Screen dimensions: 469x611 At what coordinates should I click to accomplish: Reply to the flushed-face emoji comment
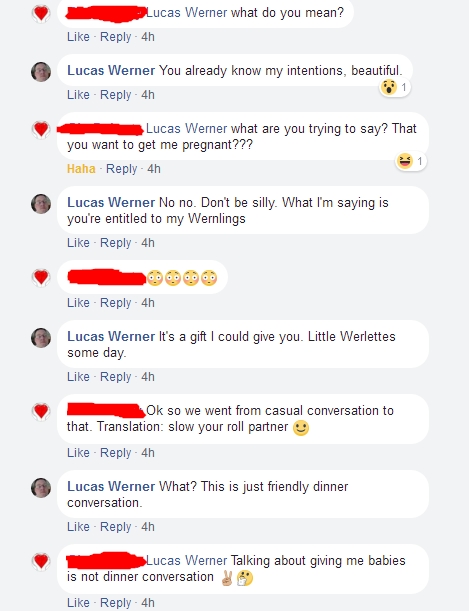pos(116,303)
